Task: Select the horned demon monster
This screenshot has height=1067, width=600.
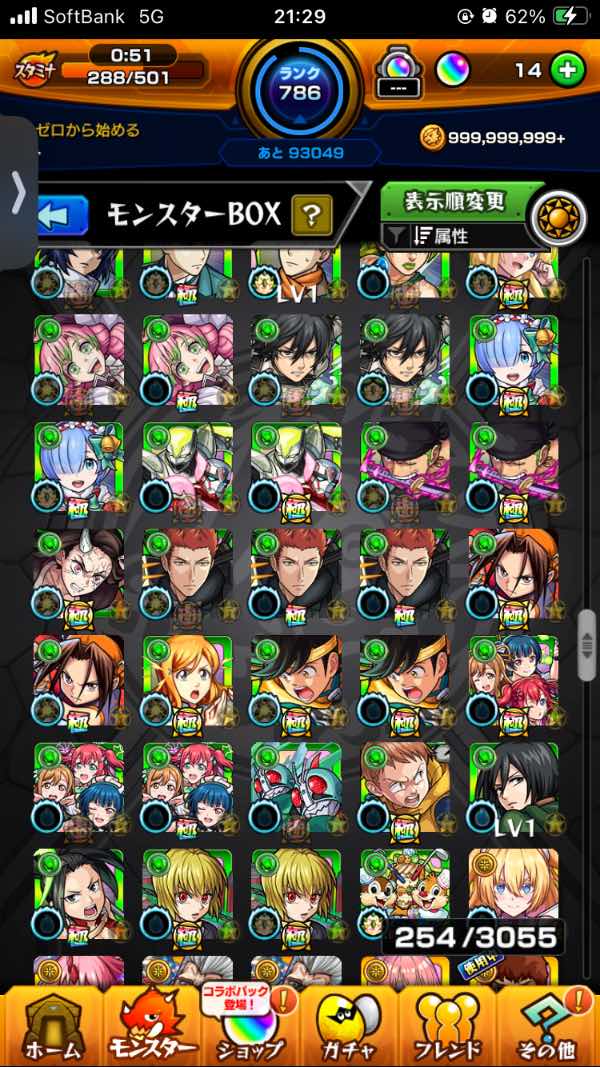Action: pos(78,574)
